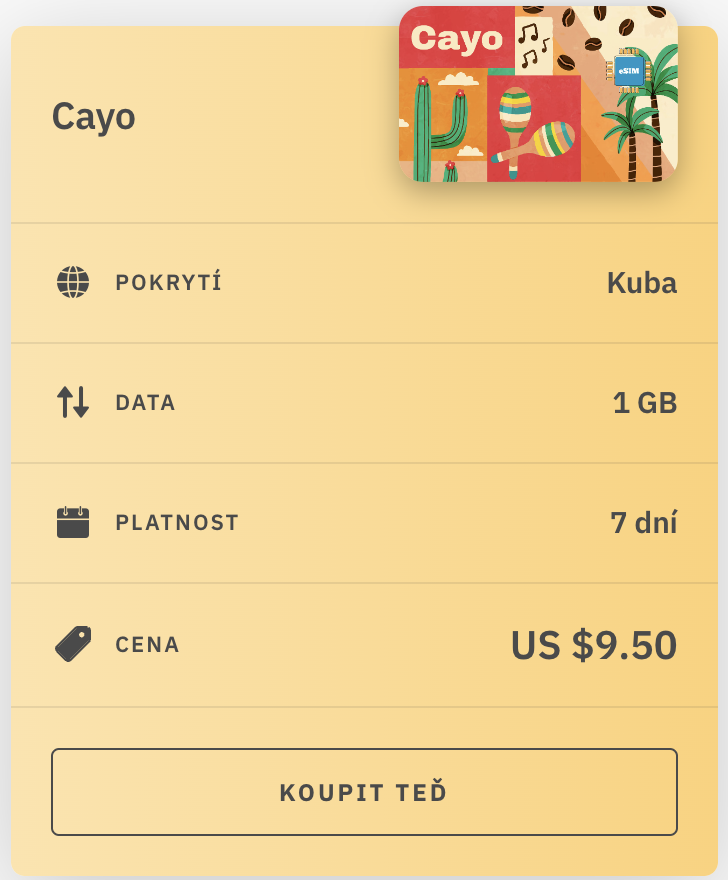Open the Cayo eSIM card
This screenshot has width=728, height=880.
[x=538, y=94]
